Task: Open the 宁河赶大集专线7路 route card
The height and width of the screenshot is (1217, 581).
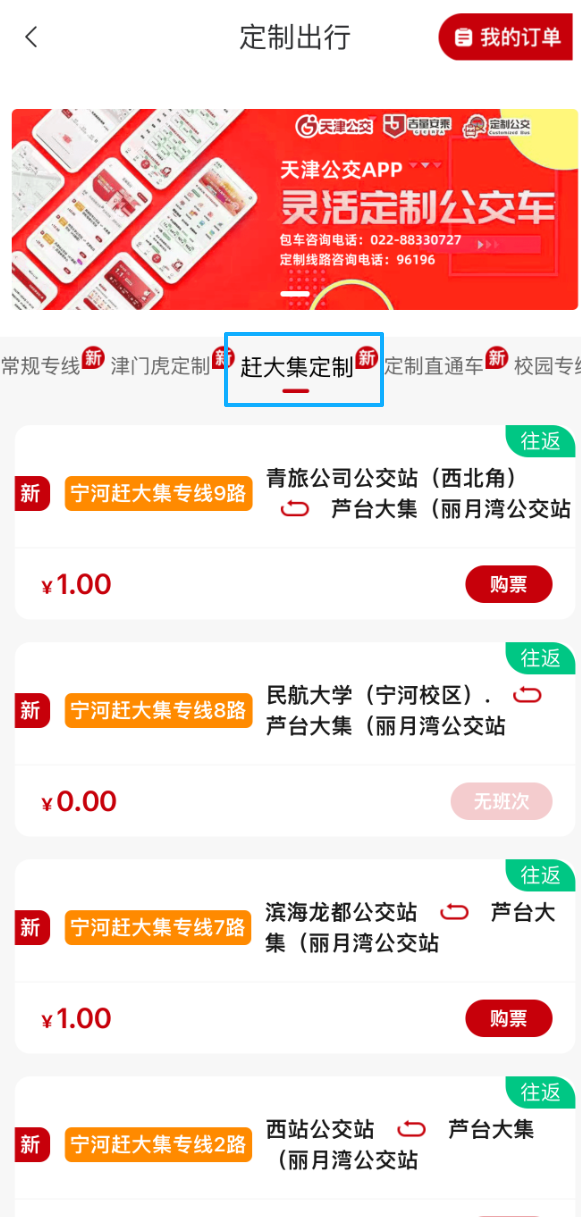Action: (x=295, y=957)
